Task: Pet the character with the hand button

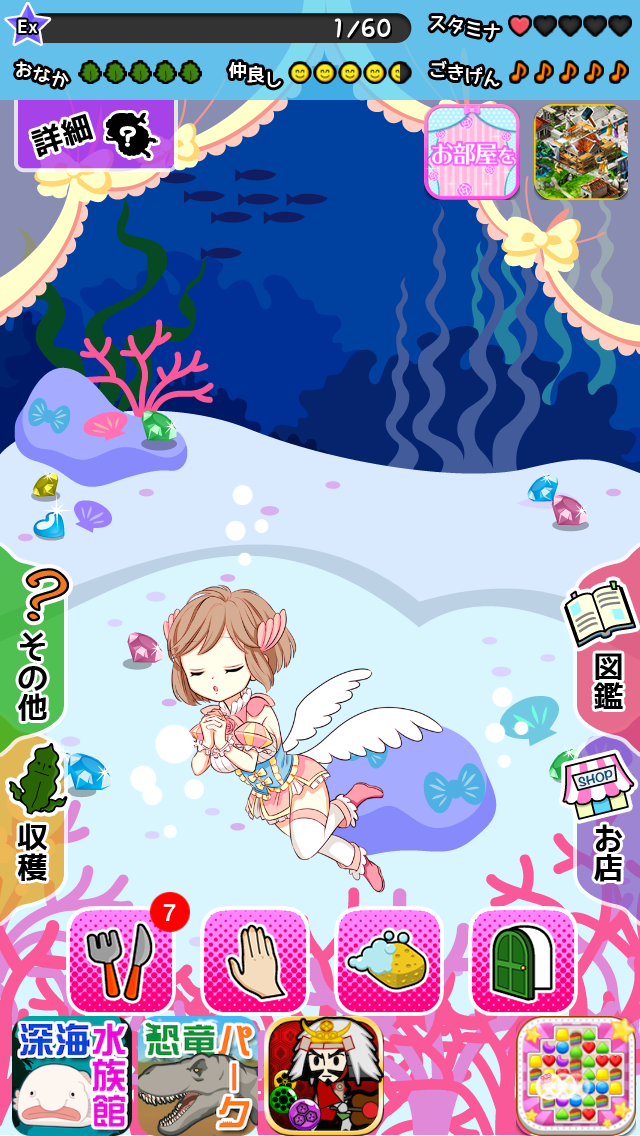Action: (255, 962)
